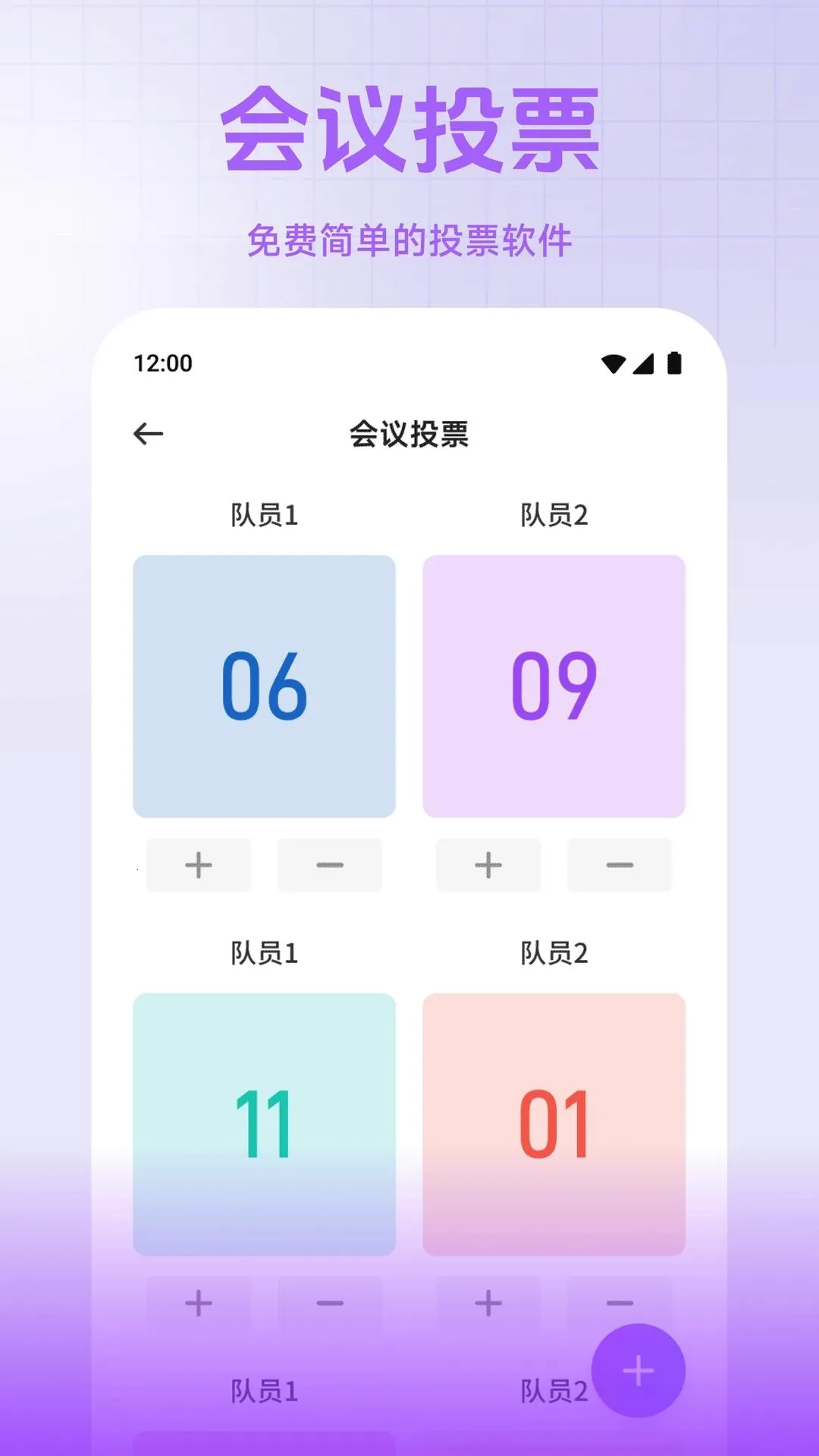This screenshot has height=1456, width=819.
Task: Click the Wi-Fi icon in the status bar
Action: [613, 364]
